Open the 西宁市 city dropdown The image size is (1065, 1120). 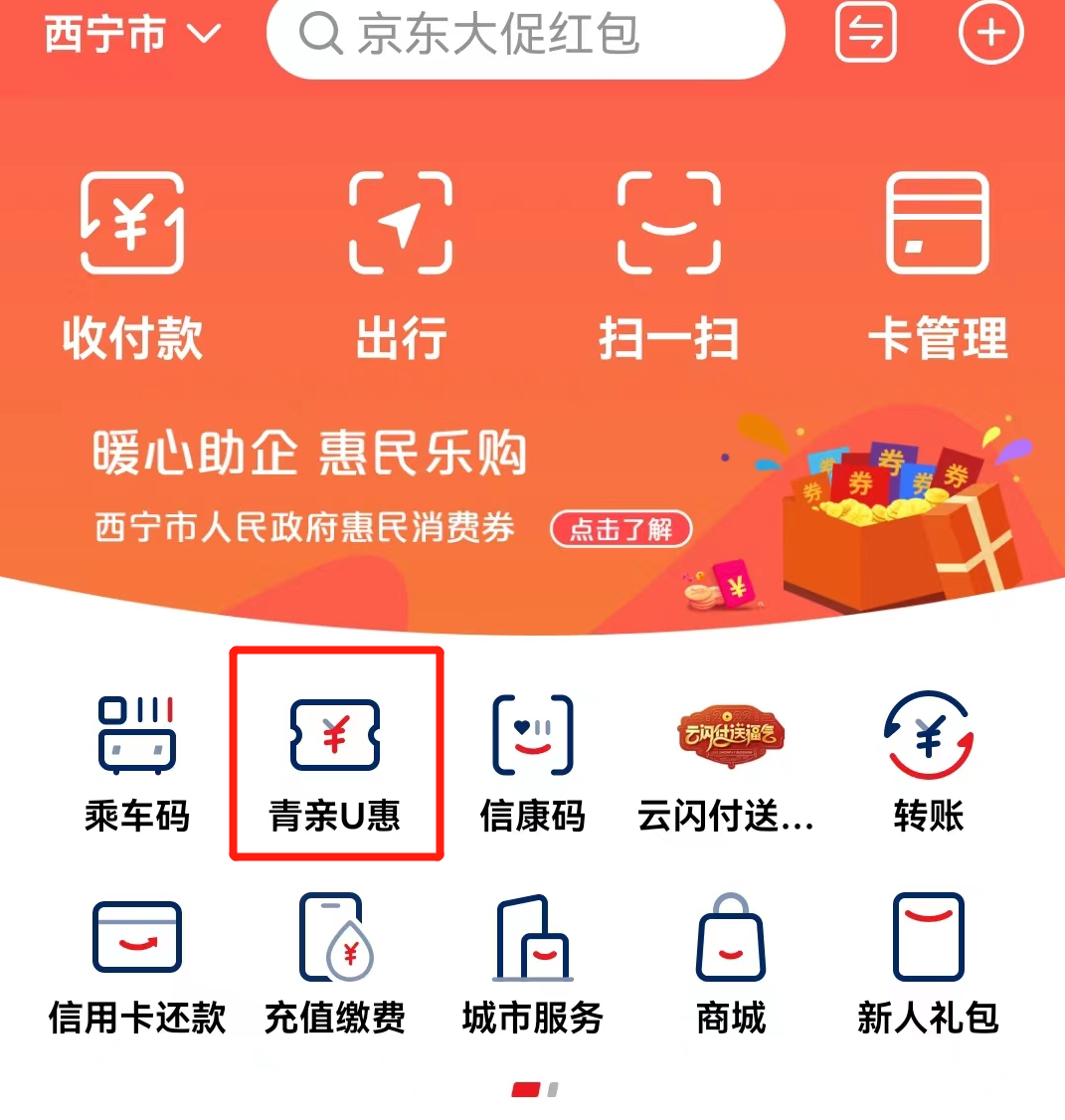pos(132,35)
